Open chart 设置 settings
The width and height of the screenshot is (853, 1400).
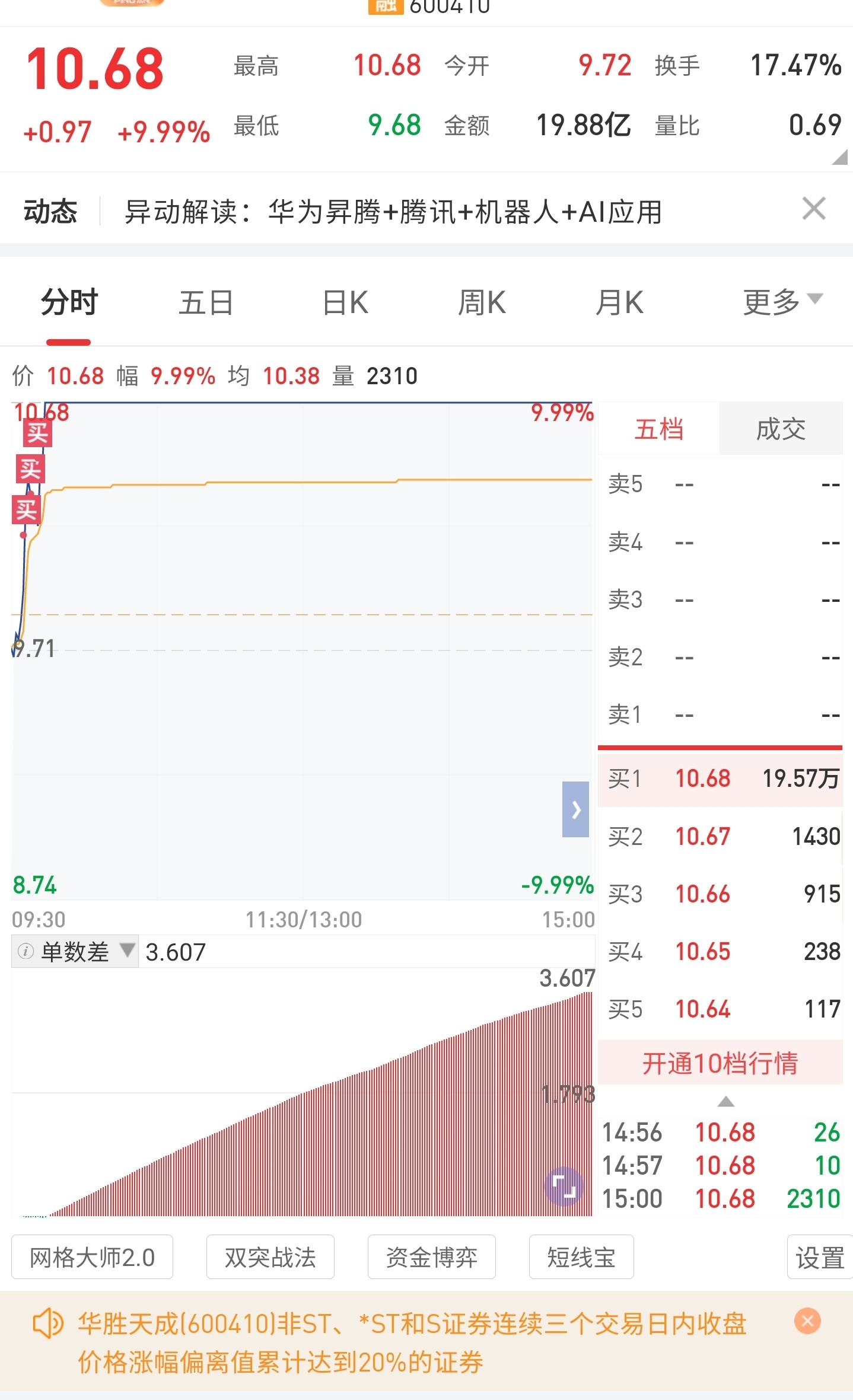[820, 1257]
